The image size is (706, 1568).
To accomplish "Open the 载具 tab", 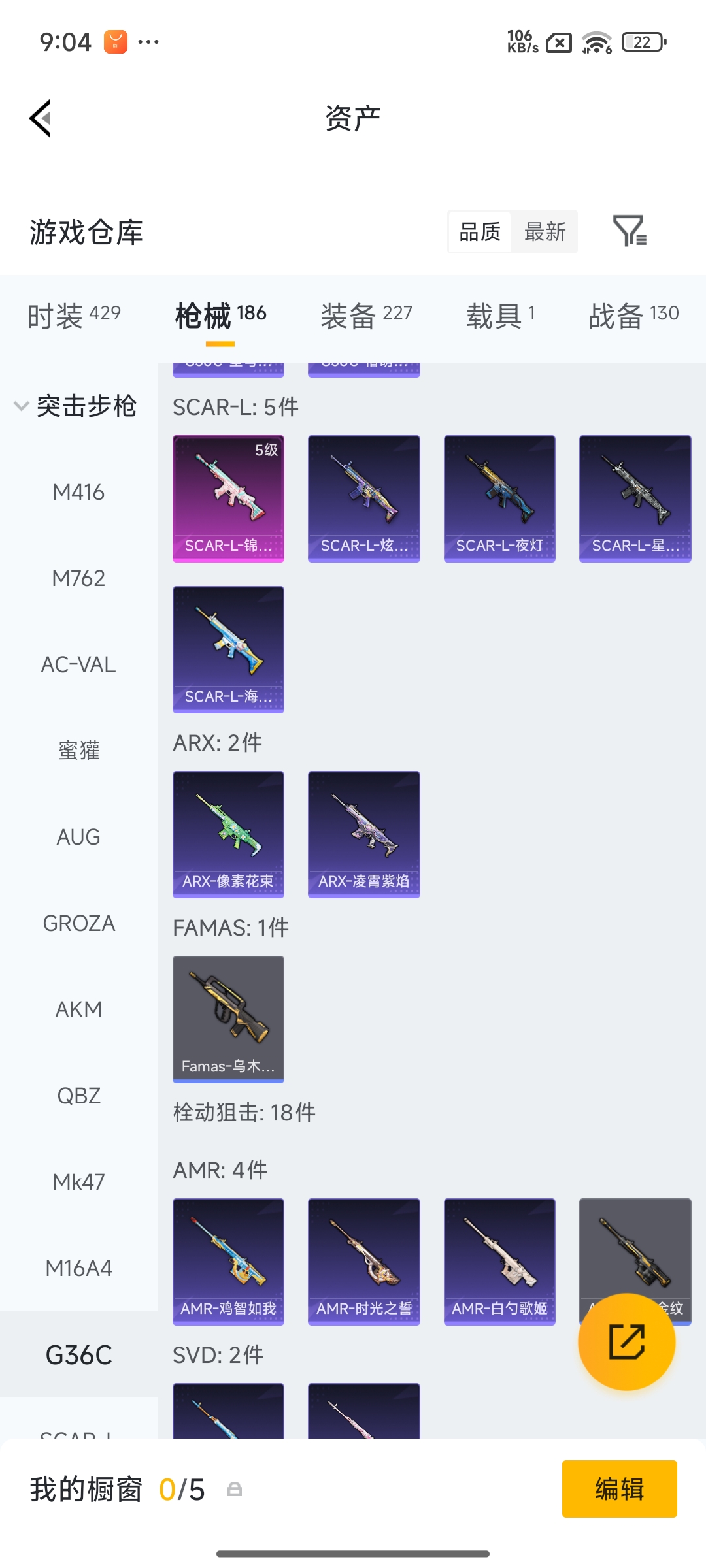I will [501, 315].
